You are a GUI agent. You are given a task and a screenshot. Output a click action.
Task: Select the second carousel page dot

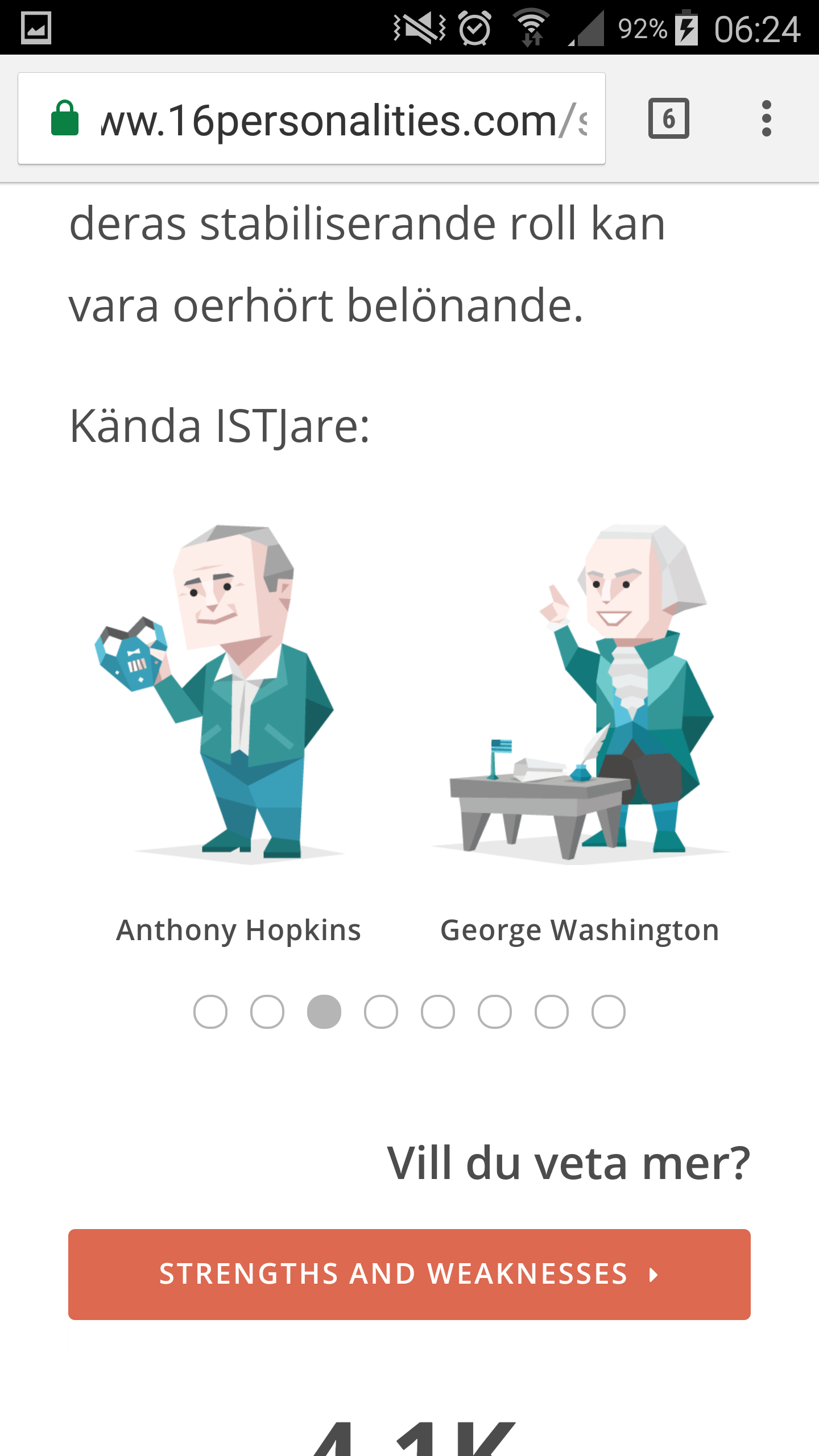click(x=267, y=1012)
